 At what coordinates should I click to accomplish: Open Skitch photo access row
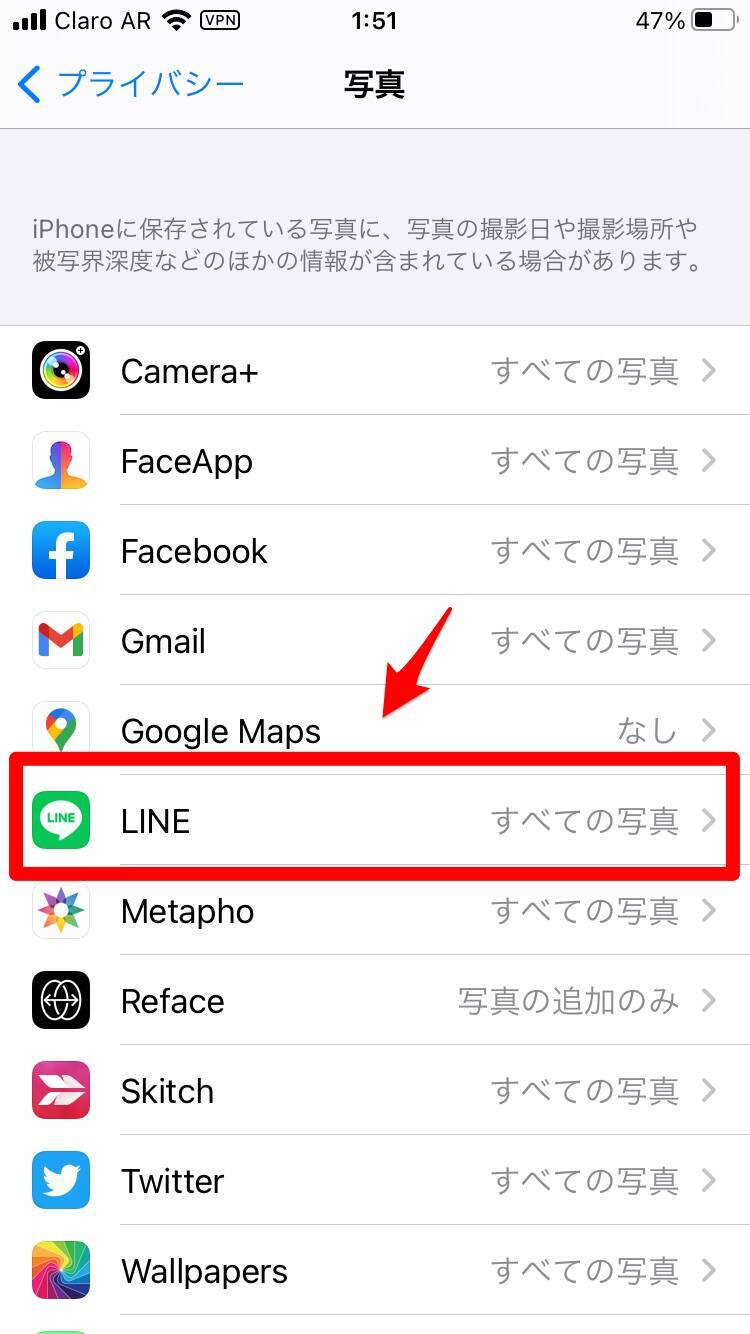click(x=375, y=1091)
